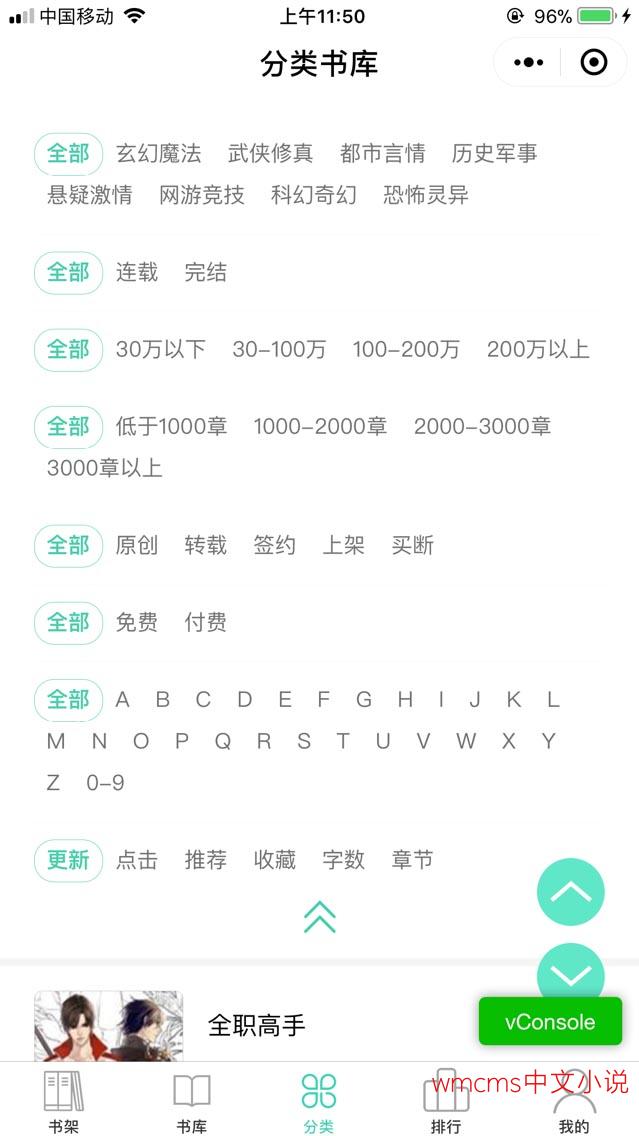Open the vConsole debug panel

click(551, 1022)
